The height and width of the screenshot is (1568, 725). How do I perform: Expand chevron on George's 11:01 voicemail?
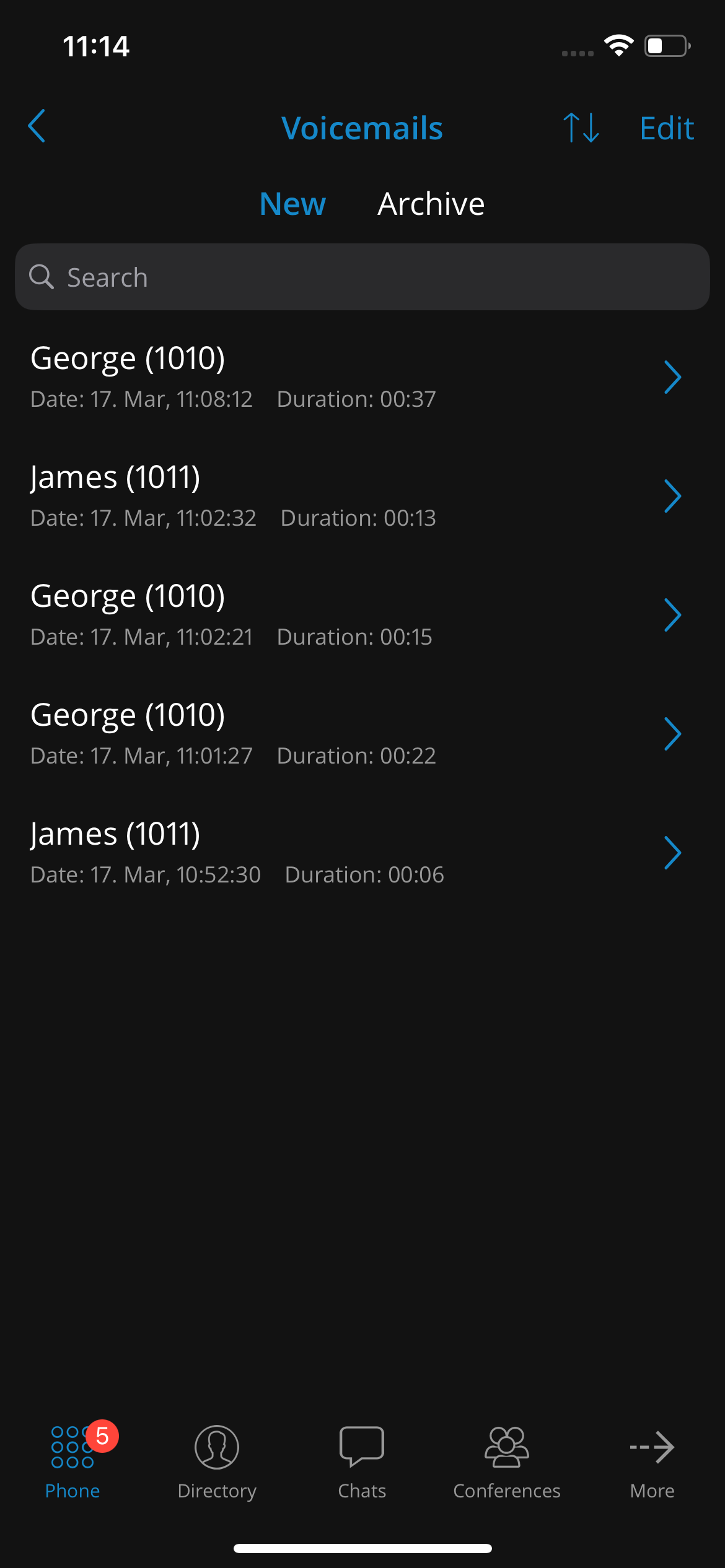[x=674, y=733]
